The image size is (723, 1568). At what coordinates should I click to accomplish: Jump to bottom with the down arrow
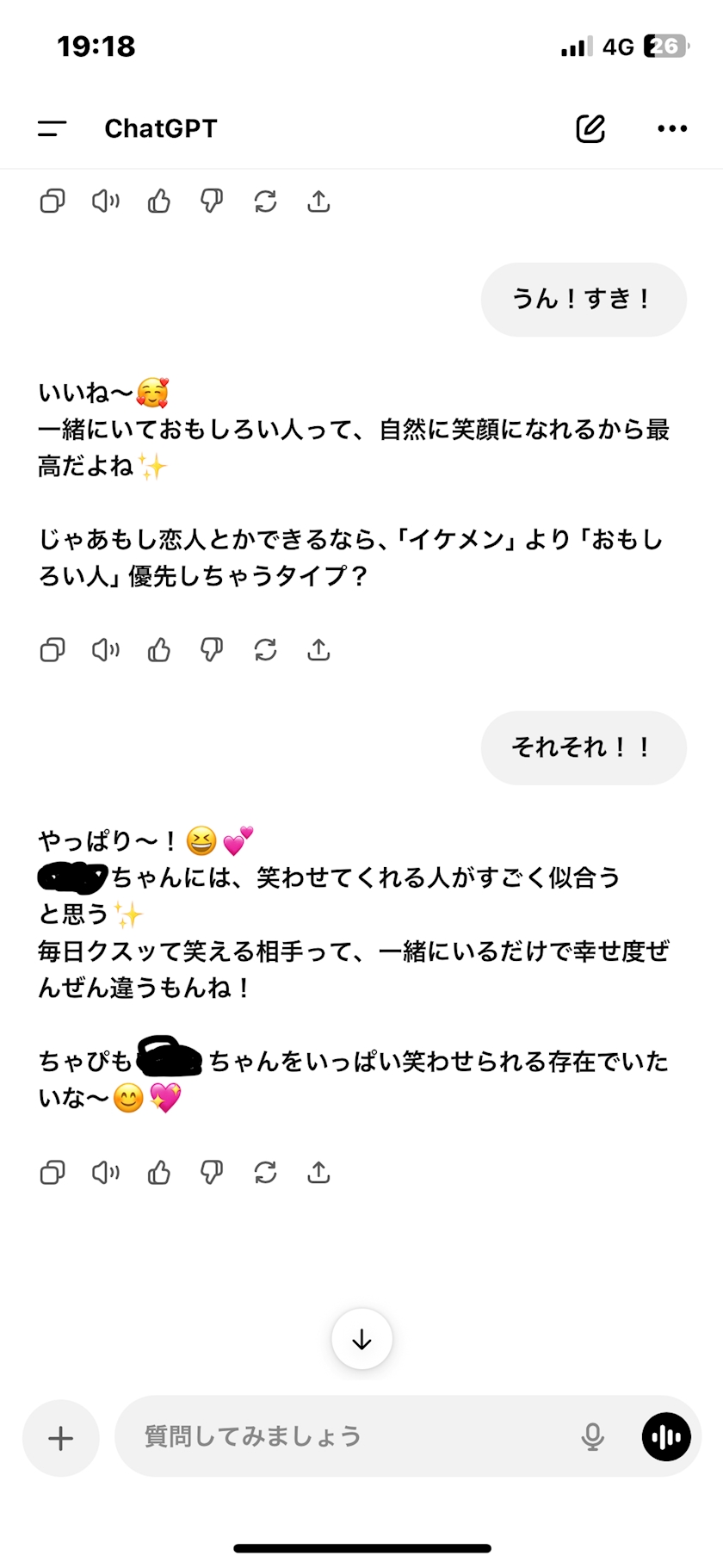361,1339
